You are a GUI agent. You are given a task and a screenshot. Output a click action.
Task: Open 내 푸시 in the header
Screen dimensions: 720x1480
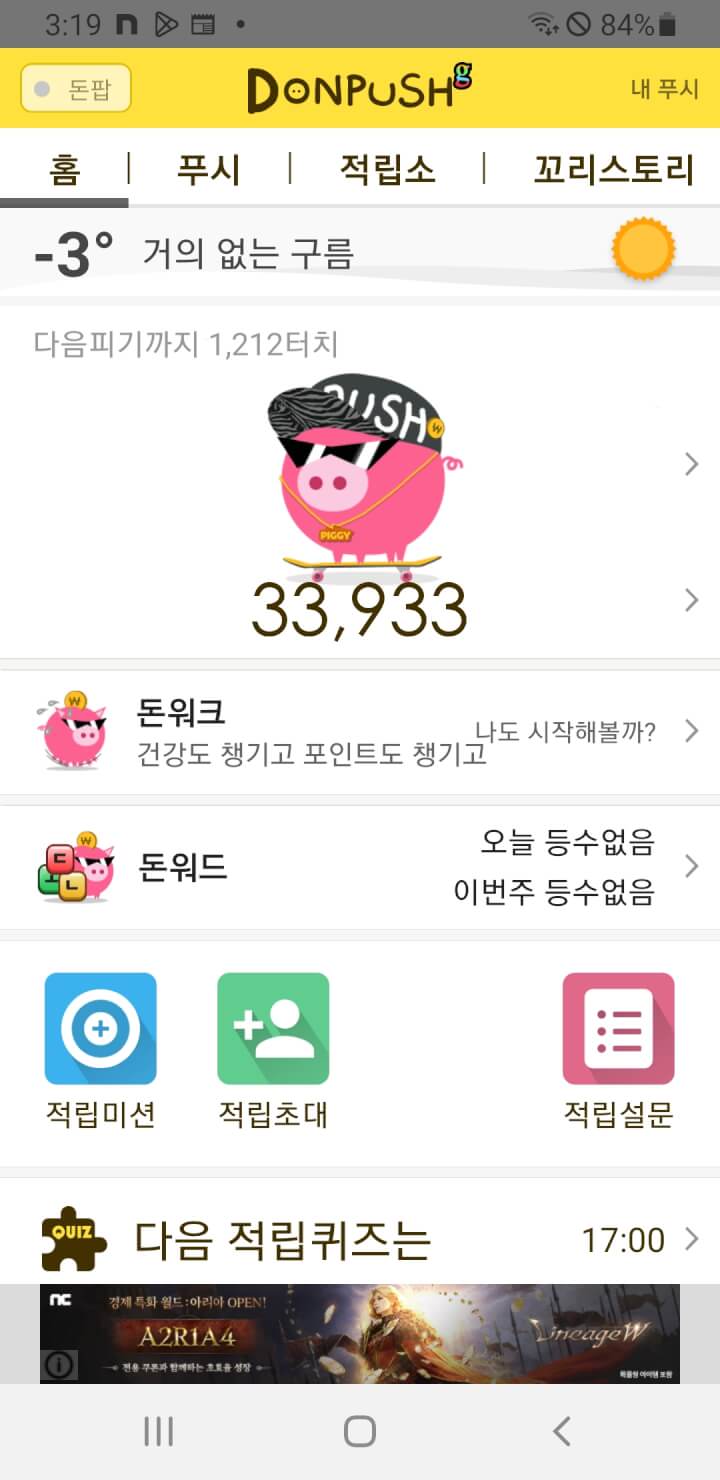[x=664, y=89]
